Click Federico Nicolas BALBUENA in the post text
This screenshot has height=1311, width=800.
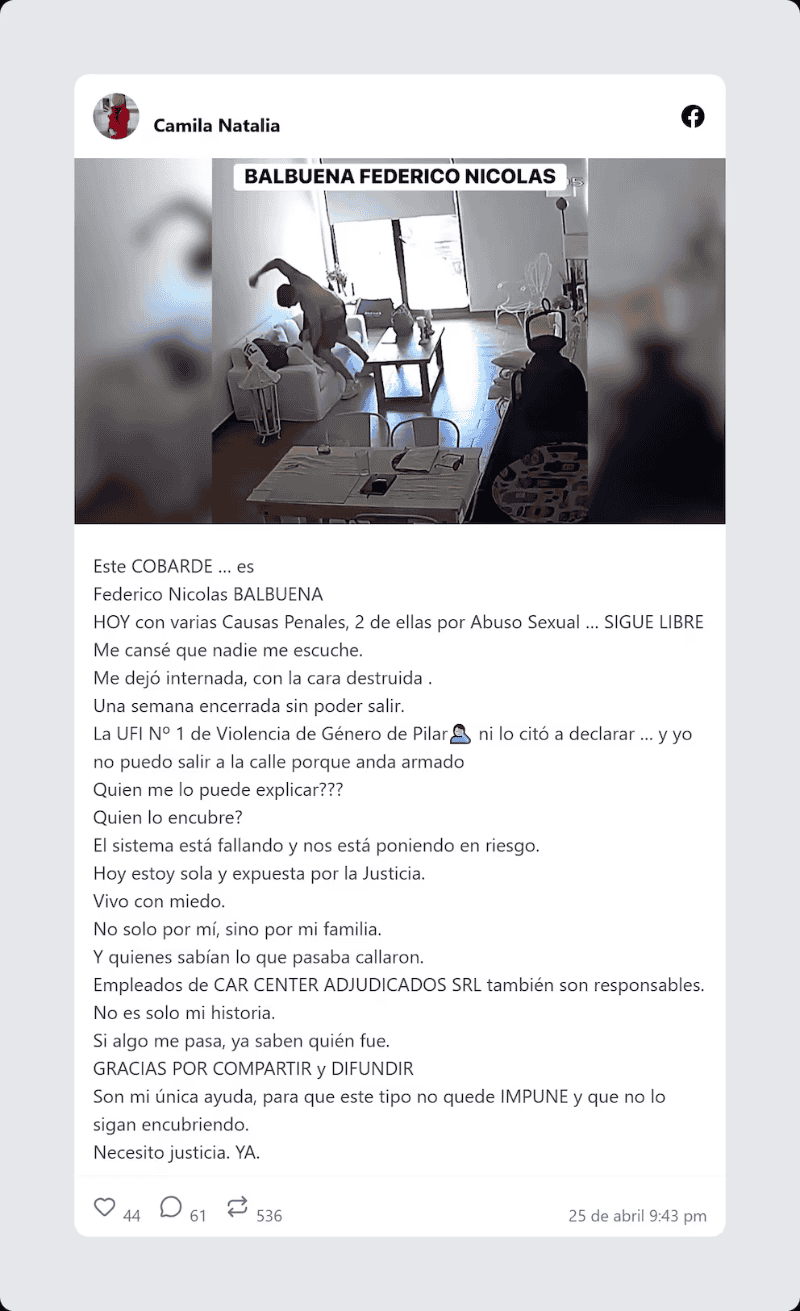211,594
